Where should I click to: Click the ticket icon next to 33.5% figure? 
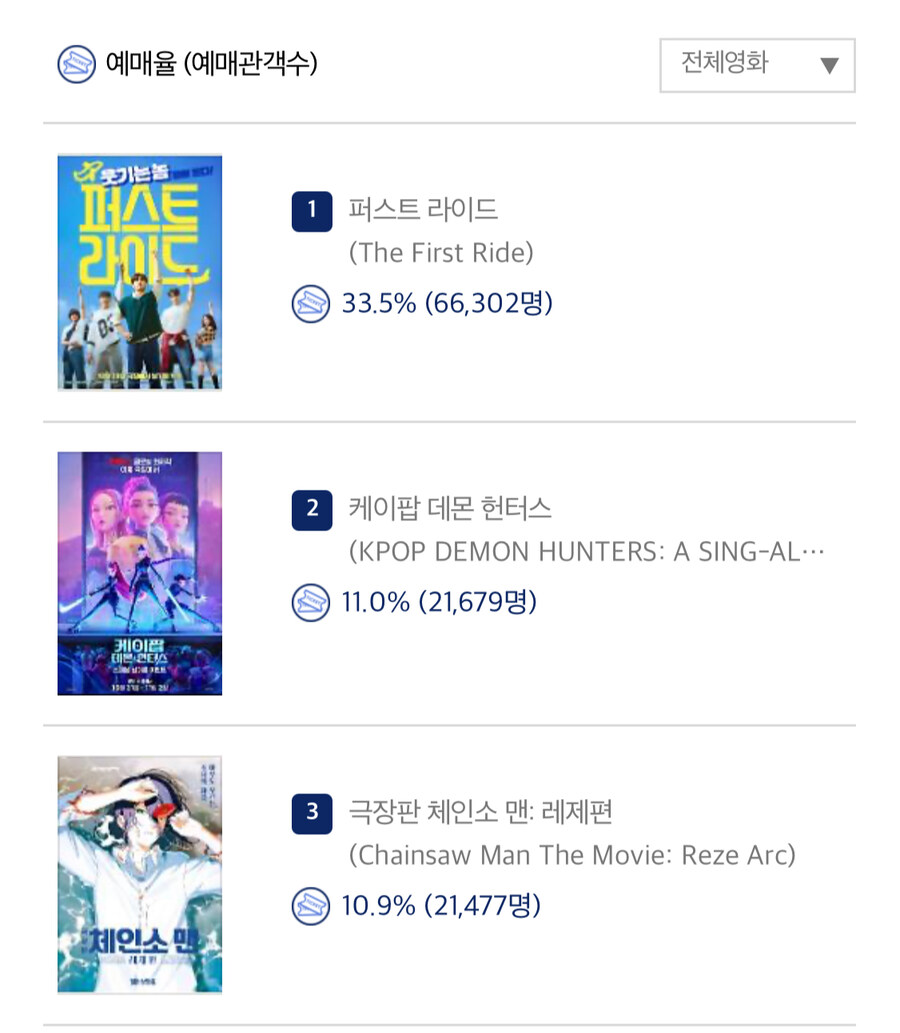coord(313,302)
